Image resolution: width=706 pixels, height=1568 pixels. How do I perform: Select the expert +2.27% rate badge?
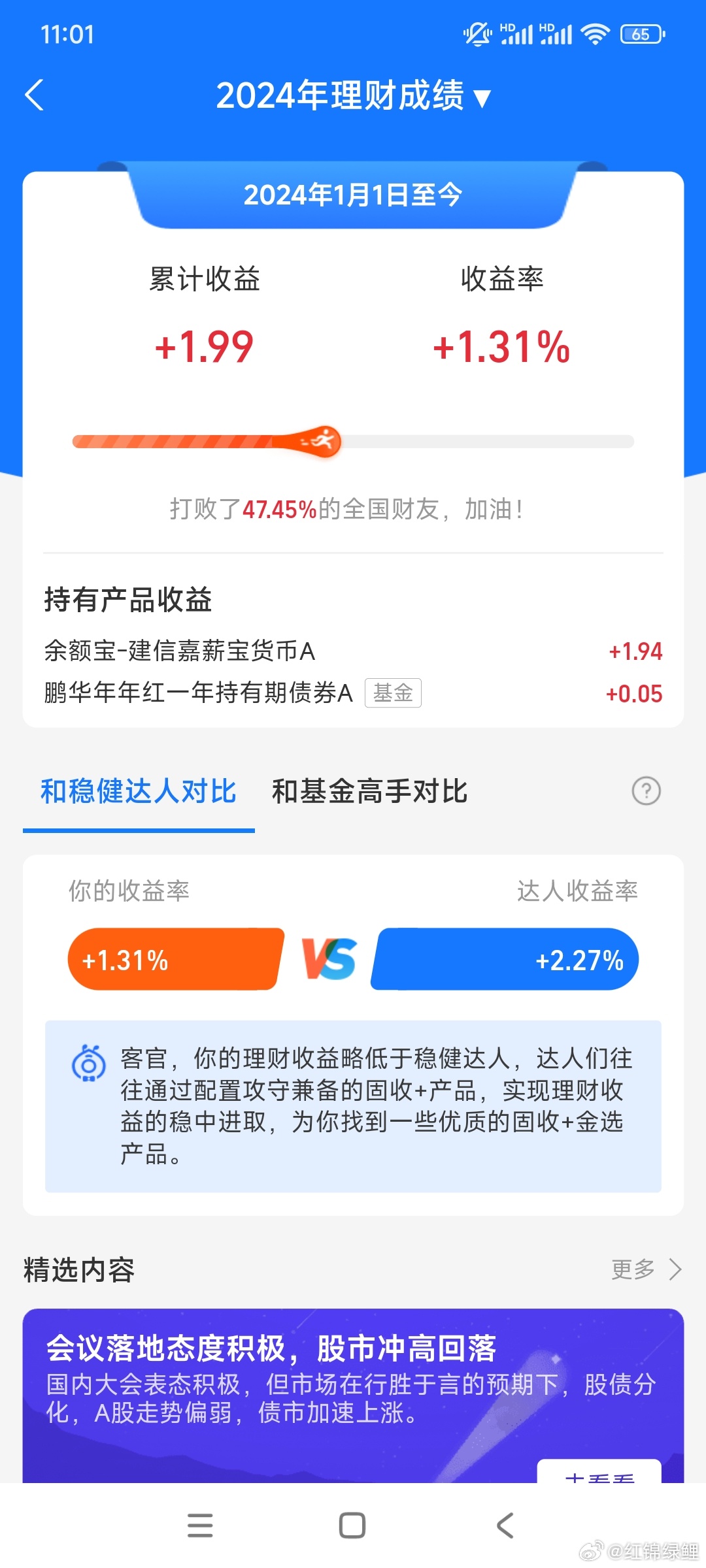(x=505, y=958)
